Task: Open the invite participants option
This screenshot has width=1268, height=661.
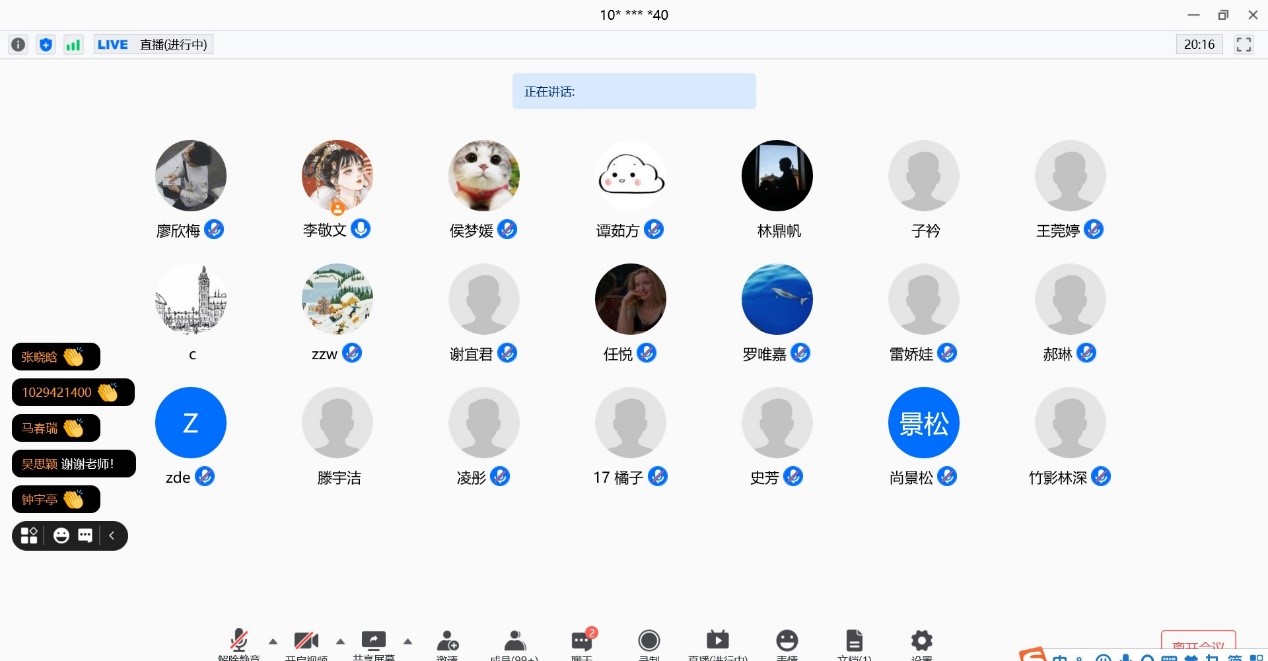Action: 447,642
